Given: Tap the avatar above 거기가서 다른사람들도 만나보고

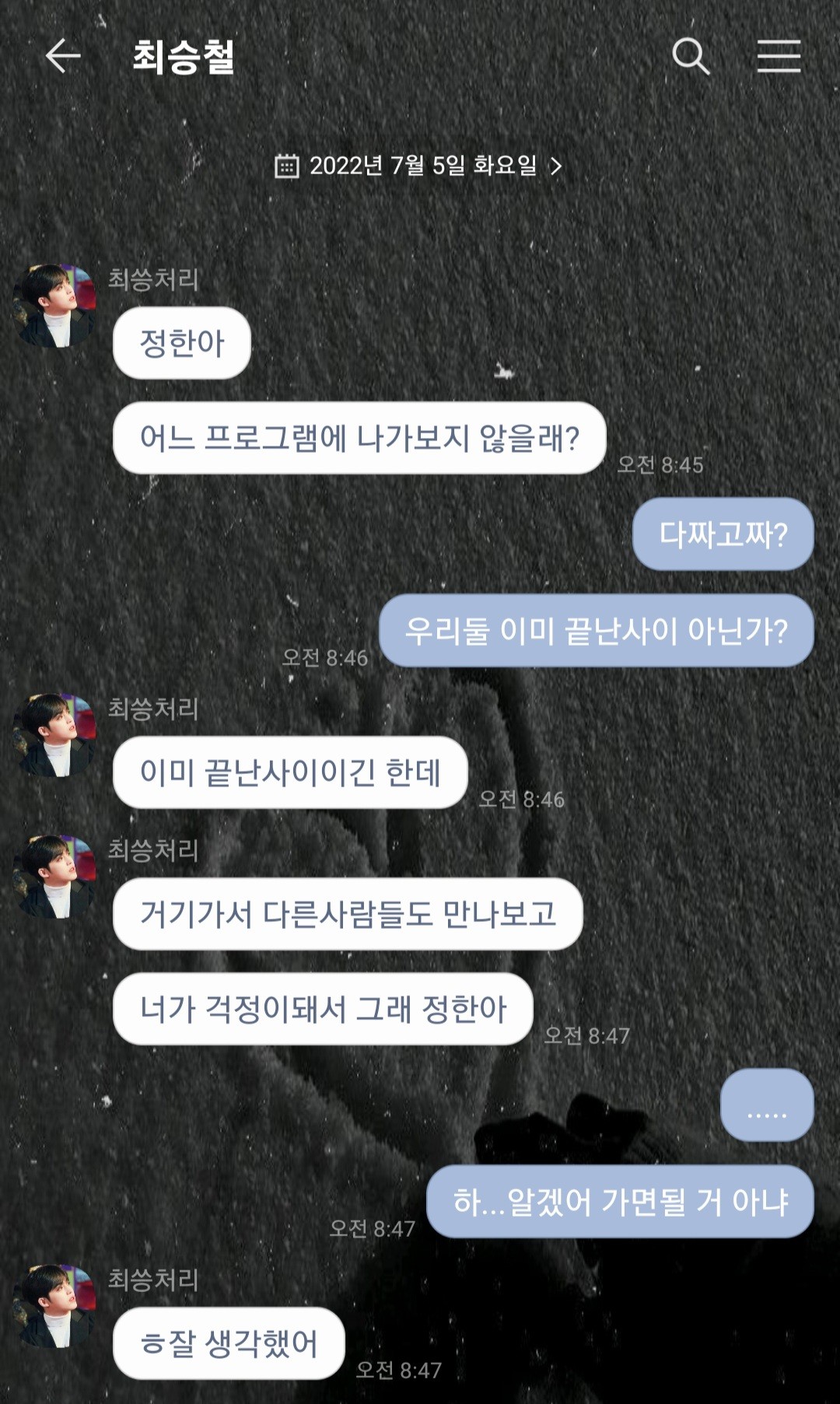Looking at the screenshot, I should pos(54,877).
